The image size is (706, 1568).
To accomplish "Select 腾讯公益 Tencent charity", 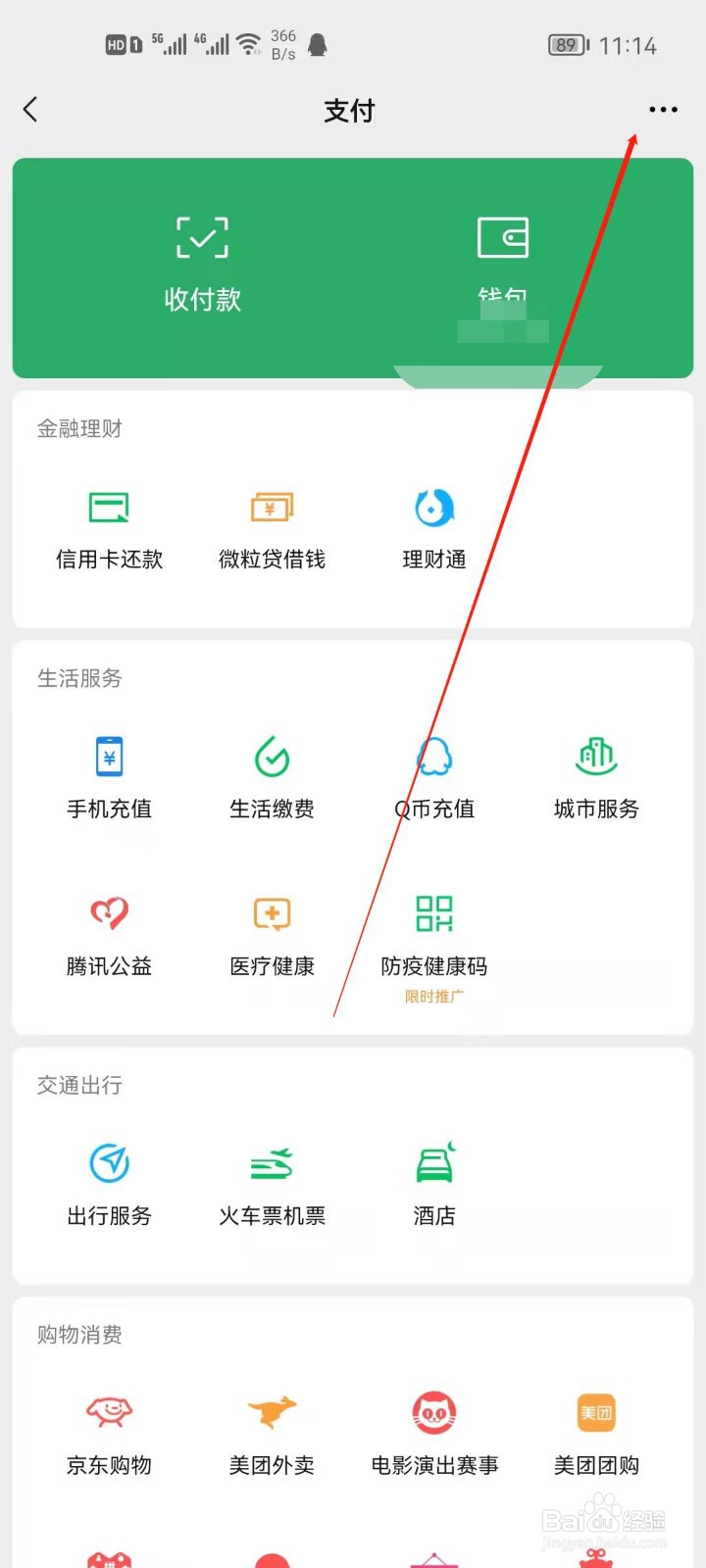I will tap(109, 934).
